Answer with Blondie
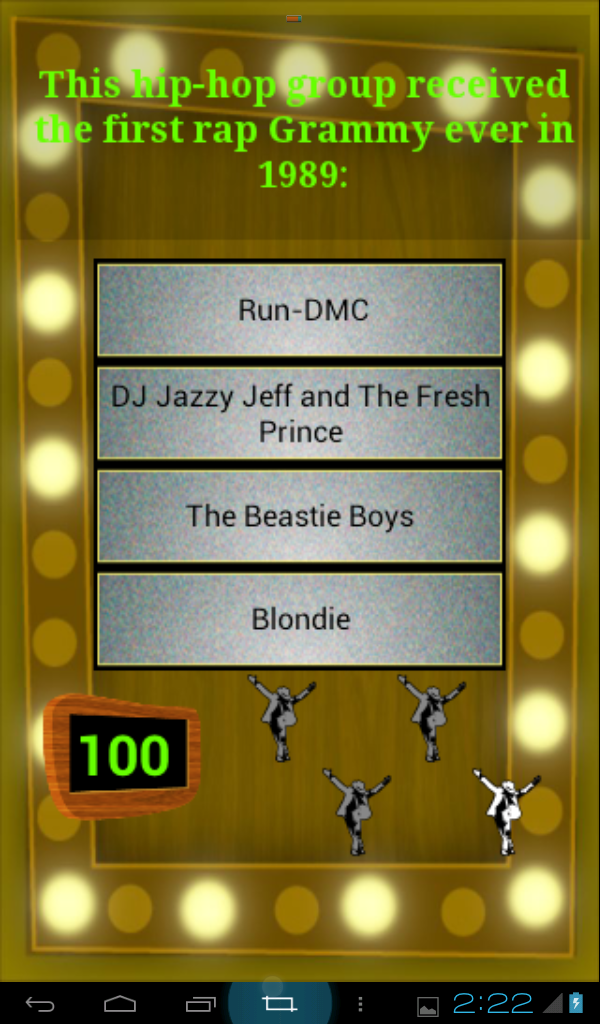The width and height of the screenshot is (600, 1024). (x=300, y=619)
